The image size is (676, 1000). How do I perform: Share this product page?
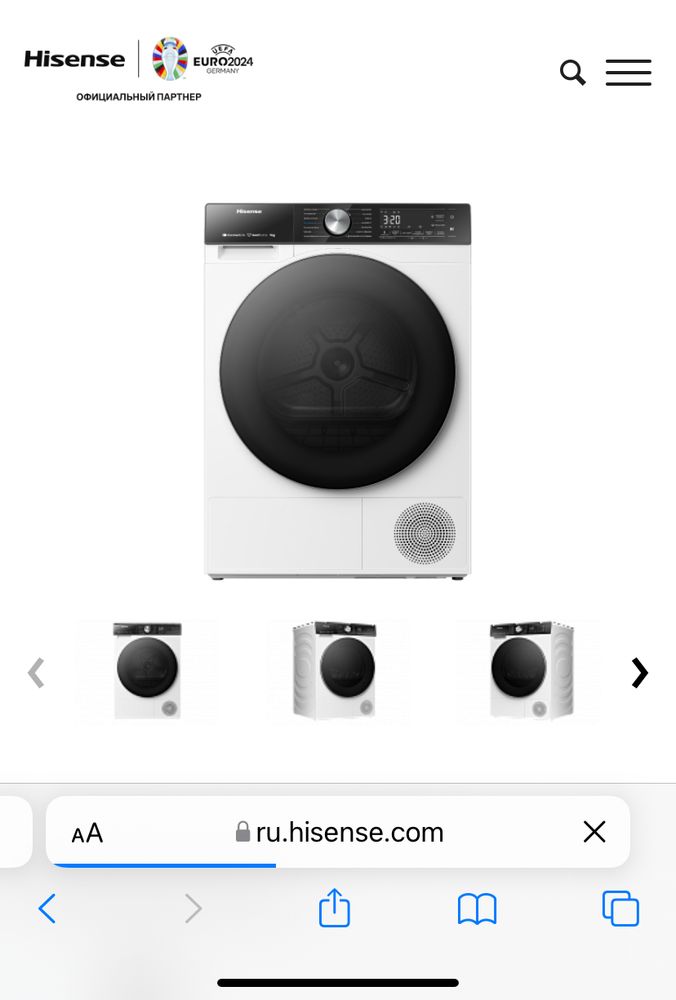pos(334,908)
